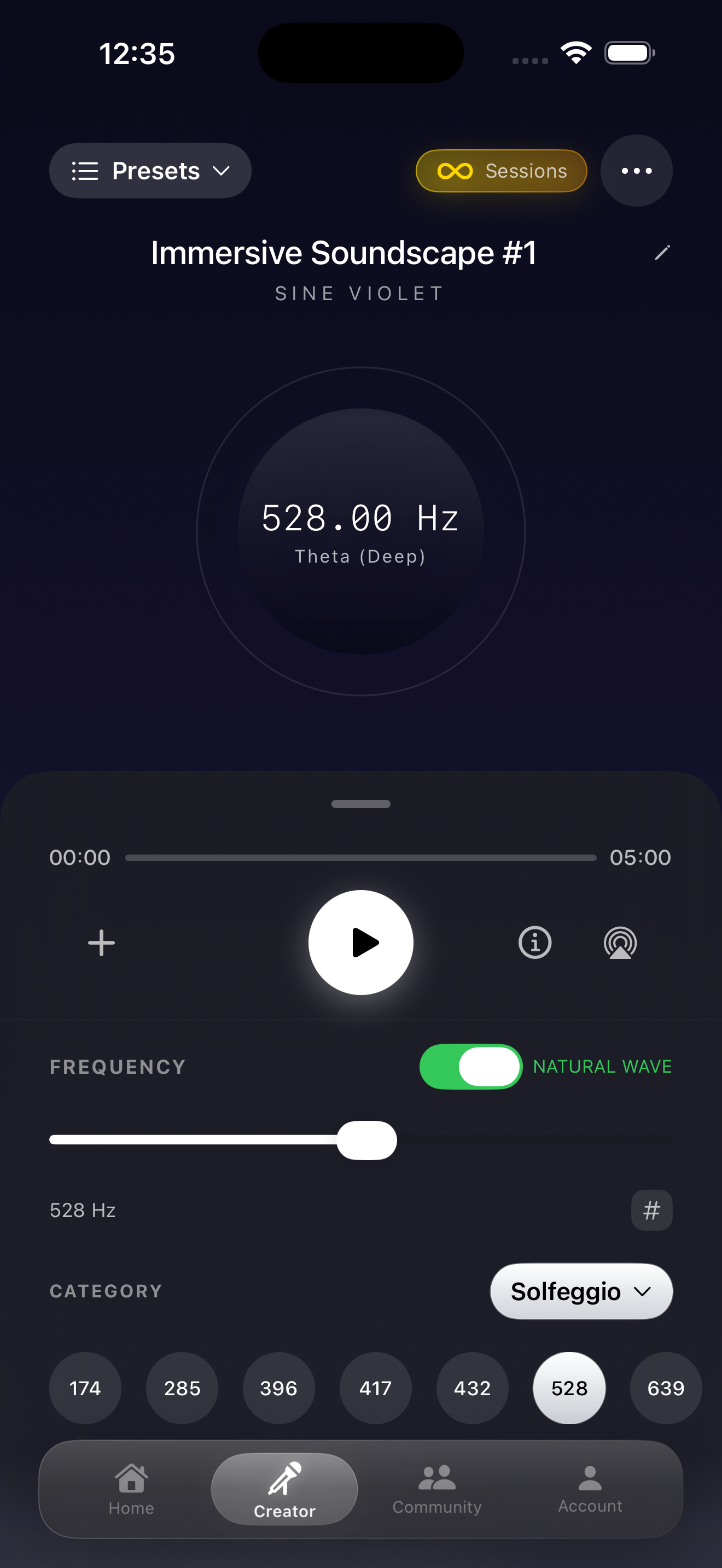
Task: Add a new layer with the plus icon
Action: (101, 942)
